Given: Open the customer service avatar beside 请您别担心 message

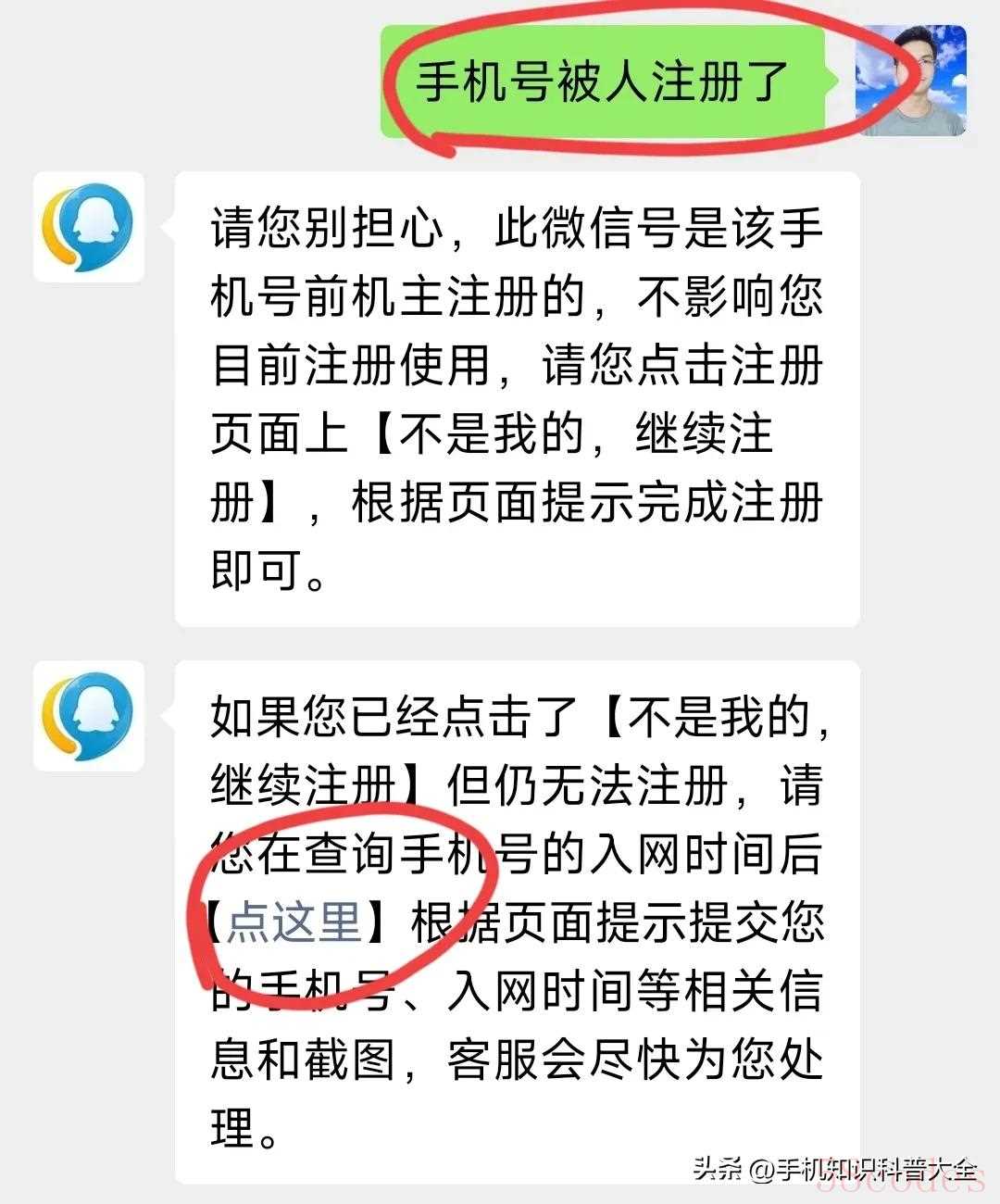Looking at the screenshot, I should pos(89,227).
